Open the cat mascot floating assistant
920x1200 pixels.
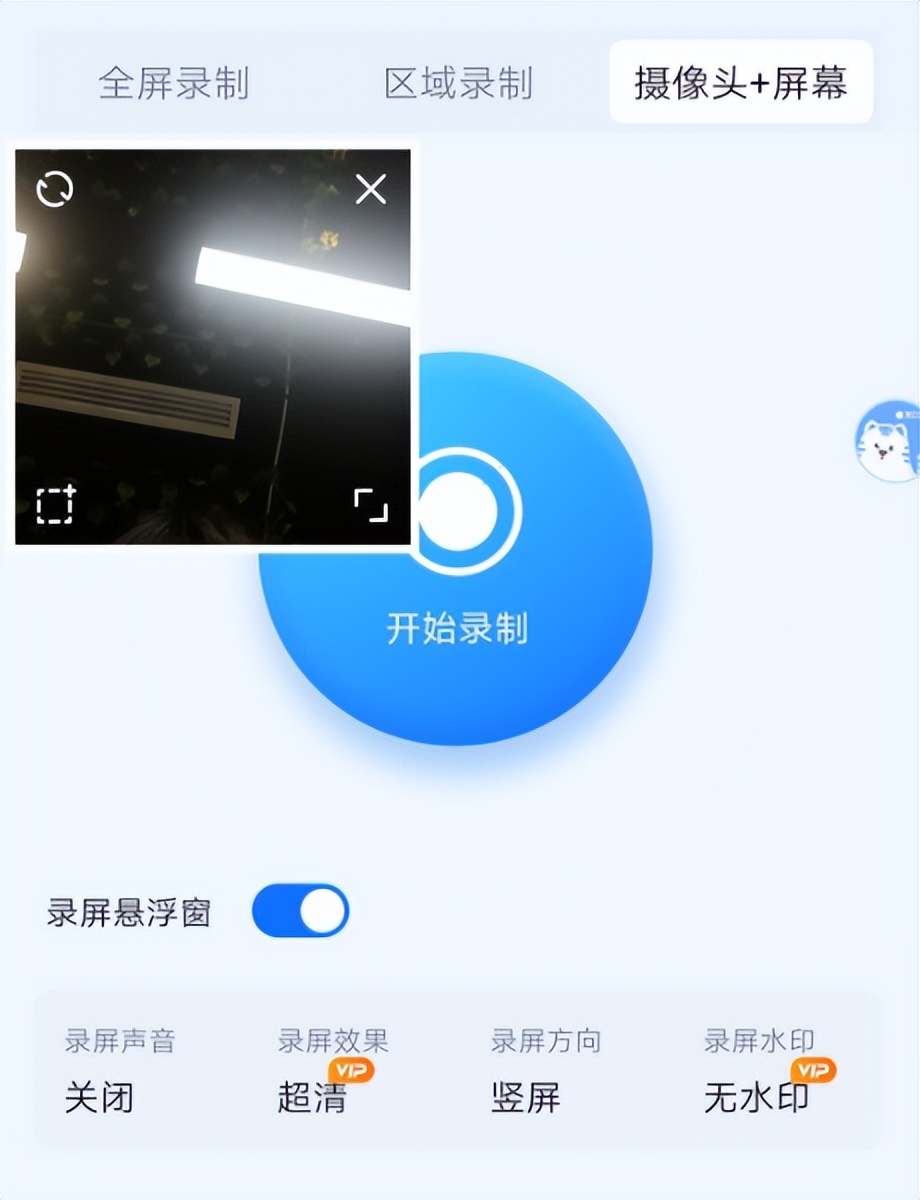(x=887, y=441)
